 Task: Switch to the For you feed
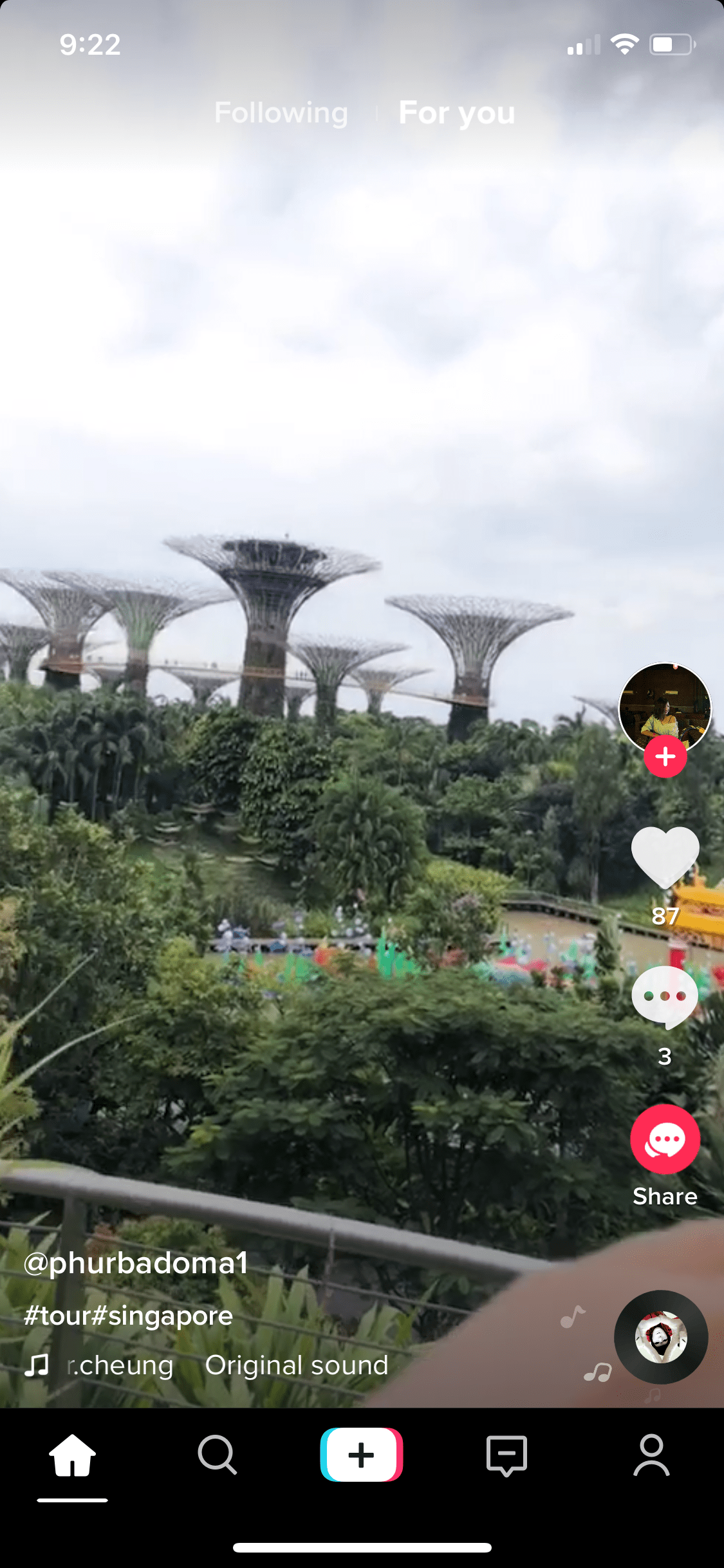(x=457, y=113)
